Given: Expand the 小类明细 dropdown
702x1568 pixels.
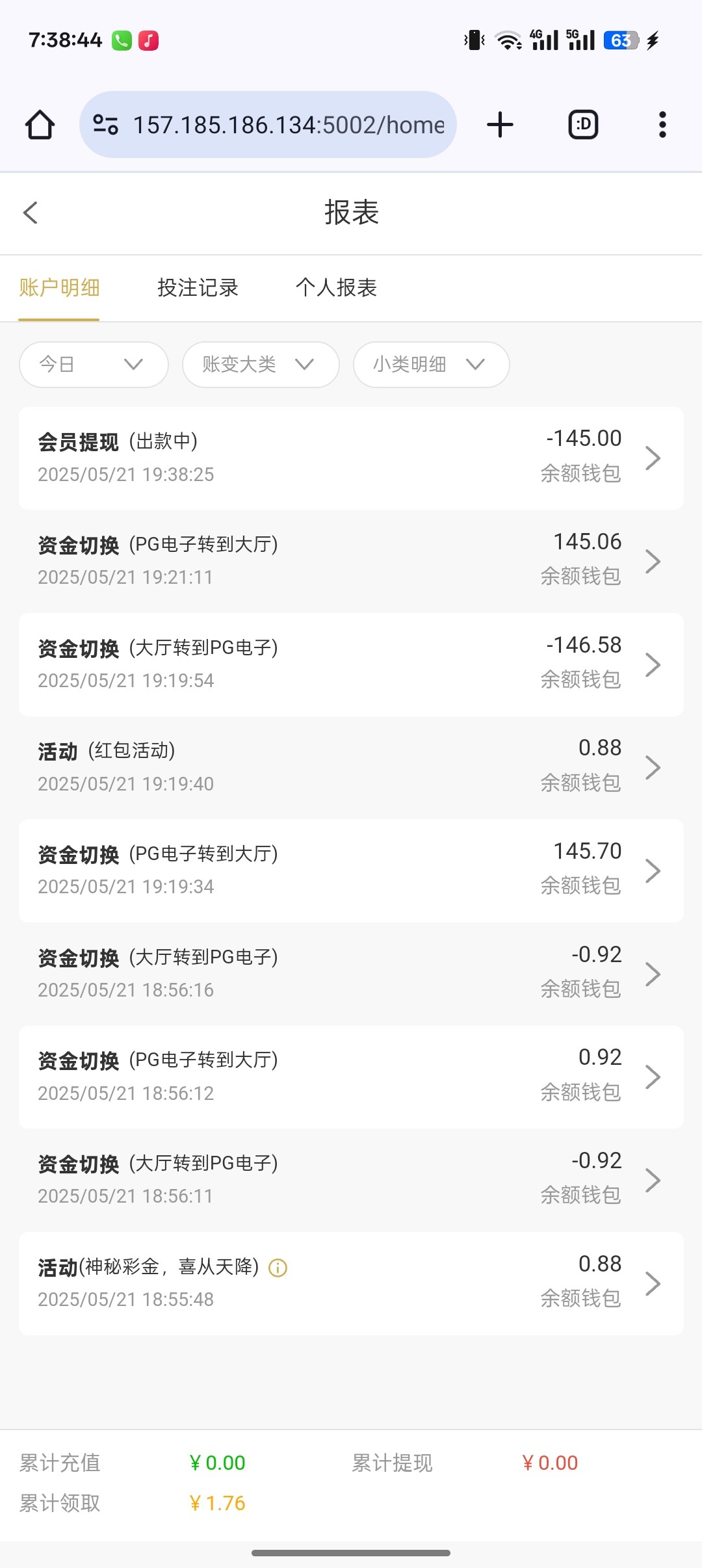Looking at the screenshot, I should [430, 365].
